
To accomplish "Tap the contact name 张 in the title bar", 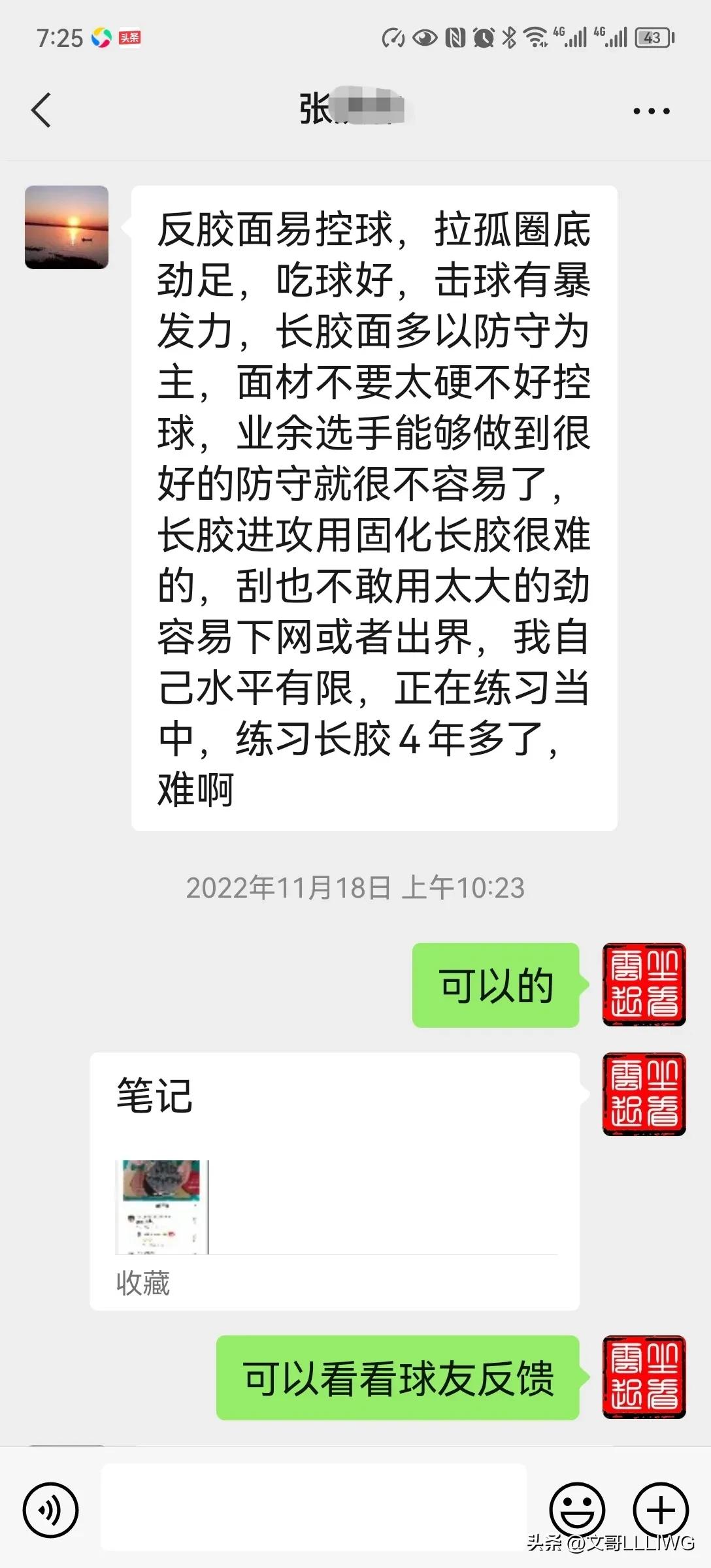I will tap(353, 110).
